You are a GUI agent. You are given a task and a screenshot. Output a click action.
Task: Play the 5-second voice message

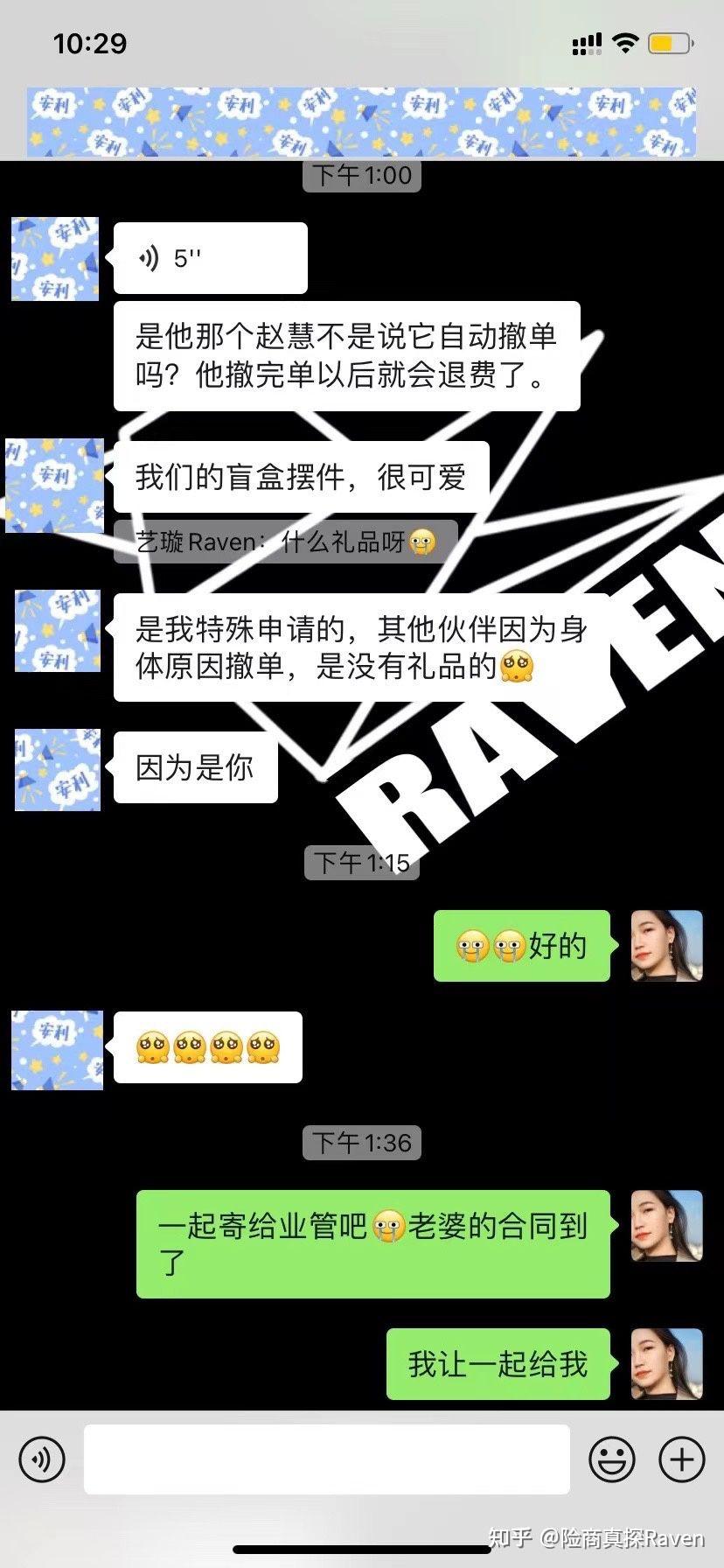[211, 258]
